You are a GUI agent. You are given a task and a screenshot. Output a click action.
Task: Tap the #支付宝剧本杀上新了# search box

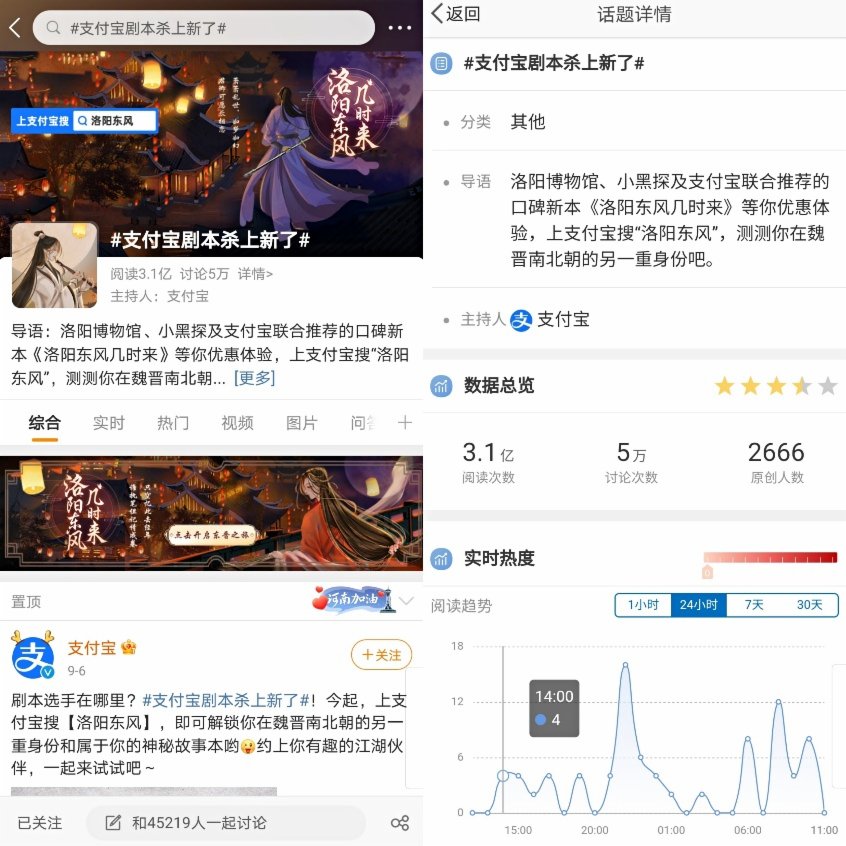(x=203, y=28)
